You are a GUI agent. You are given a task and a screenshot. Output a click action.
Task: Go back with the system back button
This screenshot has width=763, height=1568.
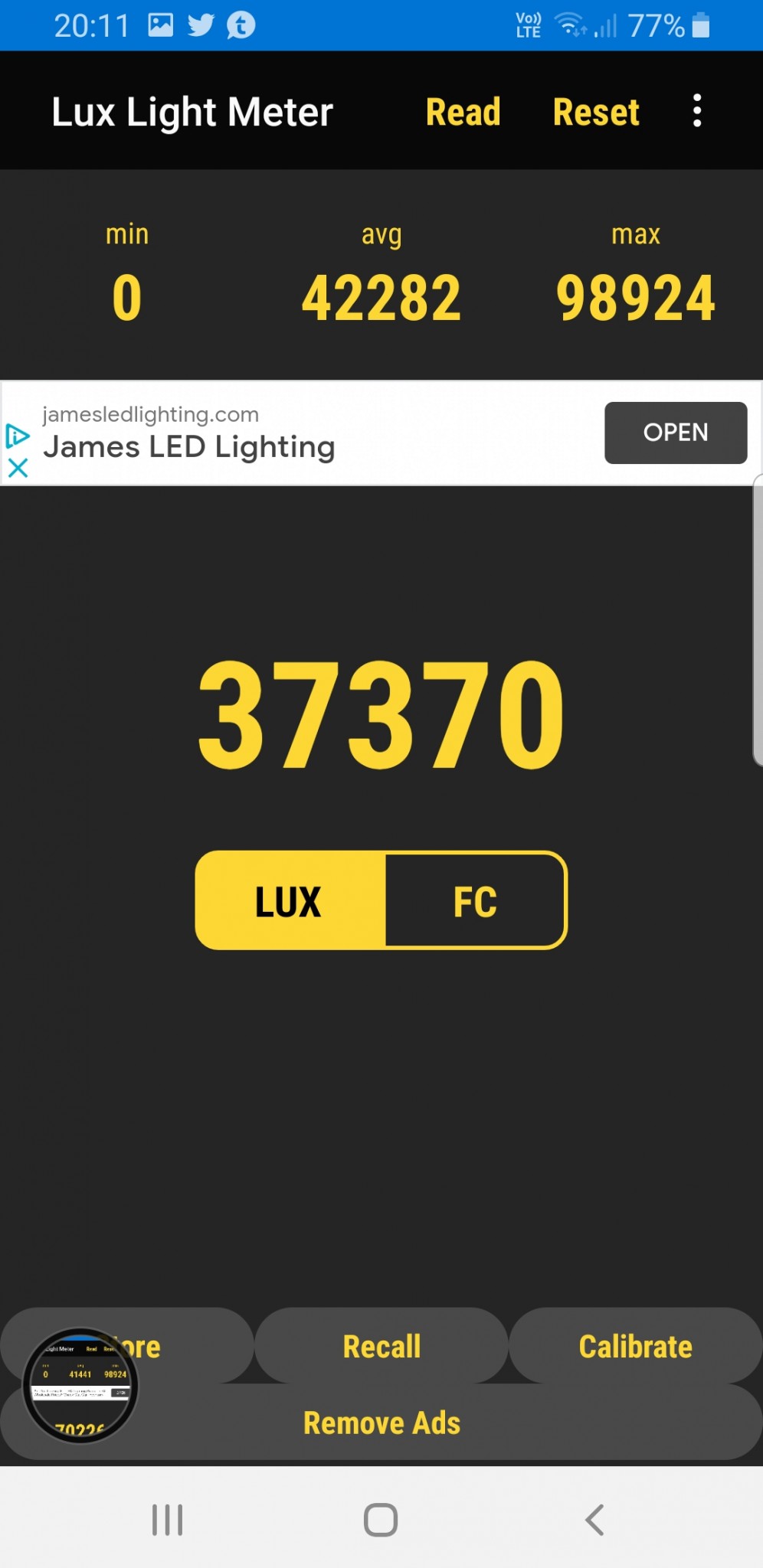[594, 1520]
